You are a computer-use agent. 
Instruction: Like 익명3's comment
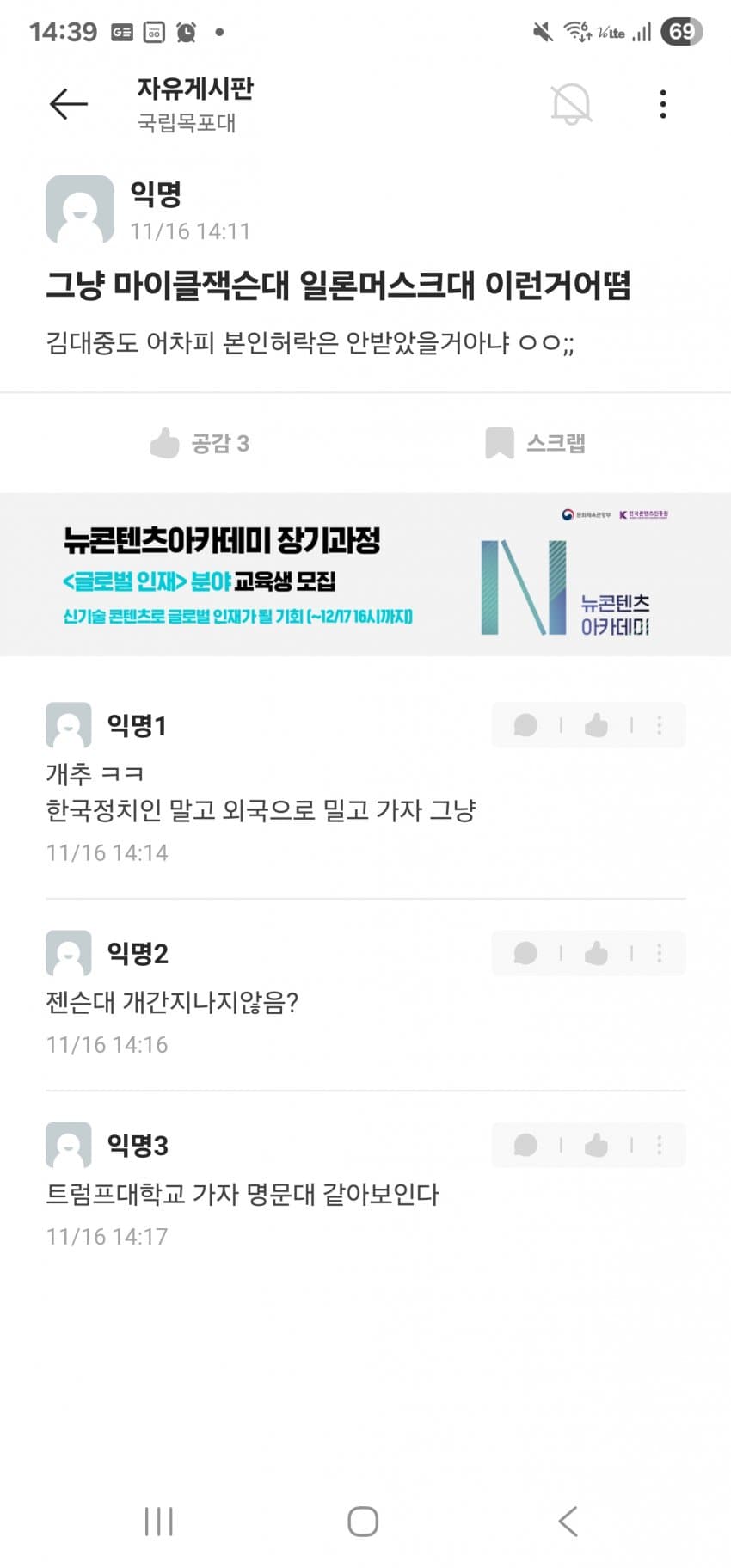[596, 1145]
